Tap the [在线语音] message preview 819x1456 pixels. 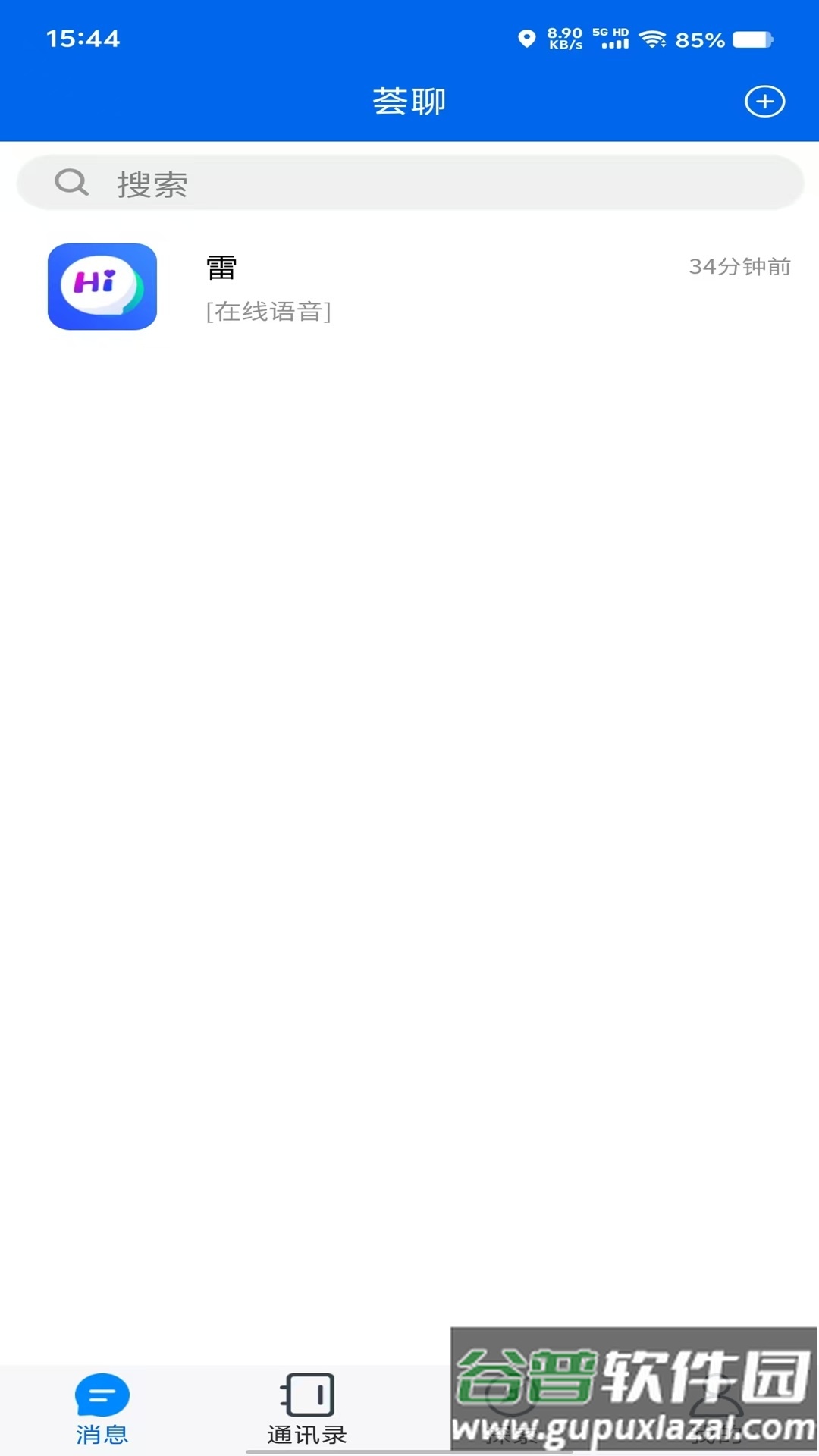pyautogui.click(x=267, y=312)
